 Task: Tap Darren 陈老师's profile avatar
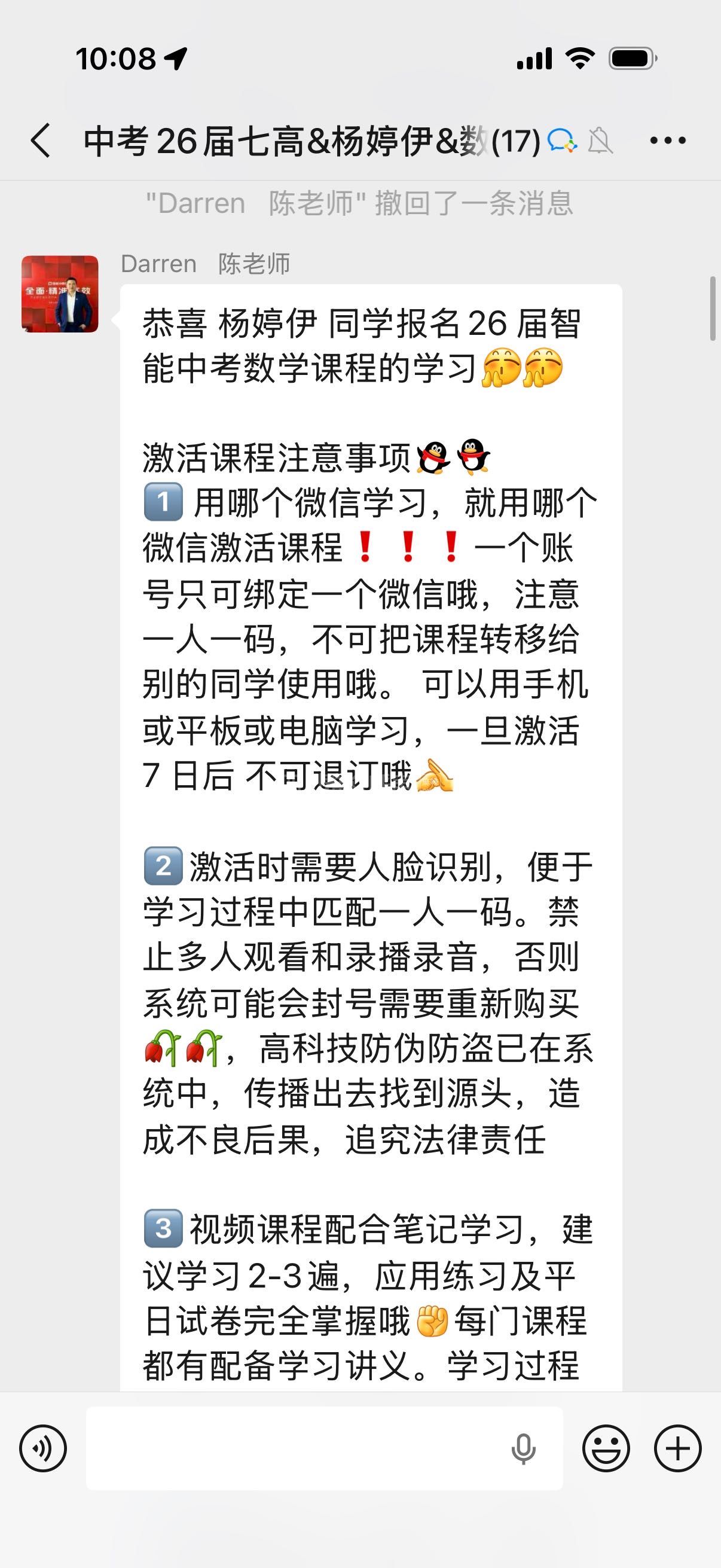pos(60,294)
